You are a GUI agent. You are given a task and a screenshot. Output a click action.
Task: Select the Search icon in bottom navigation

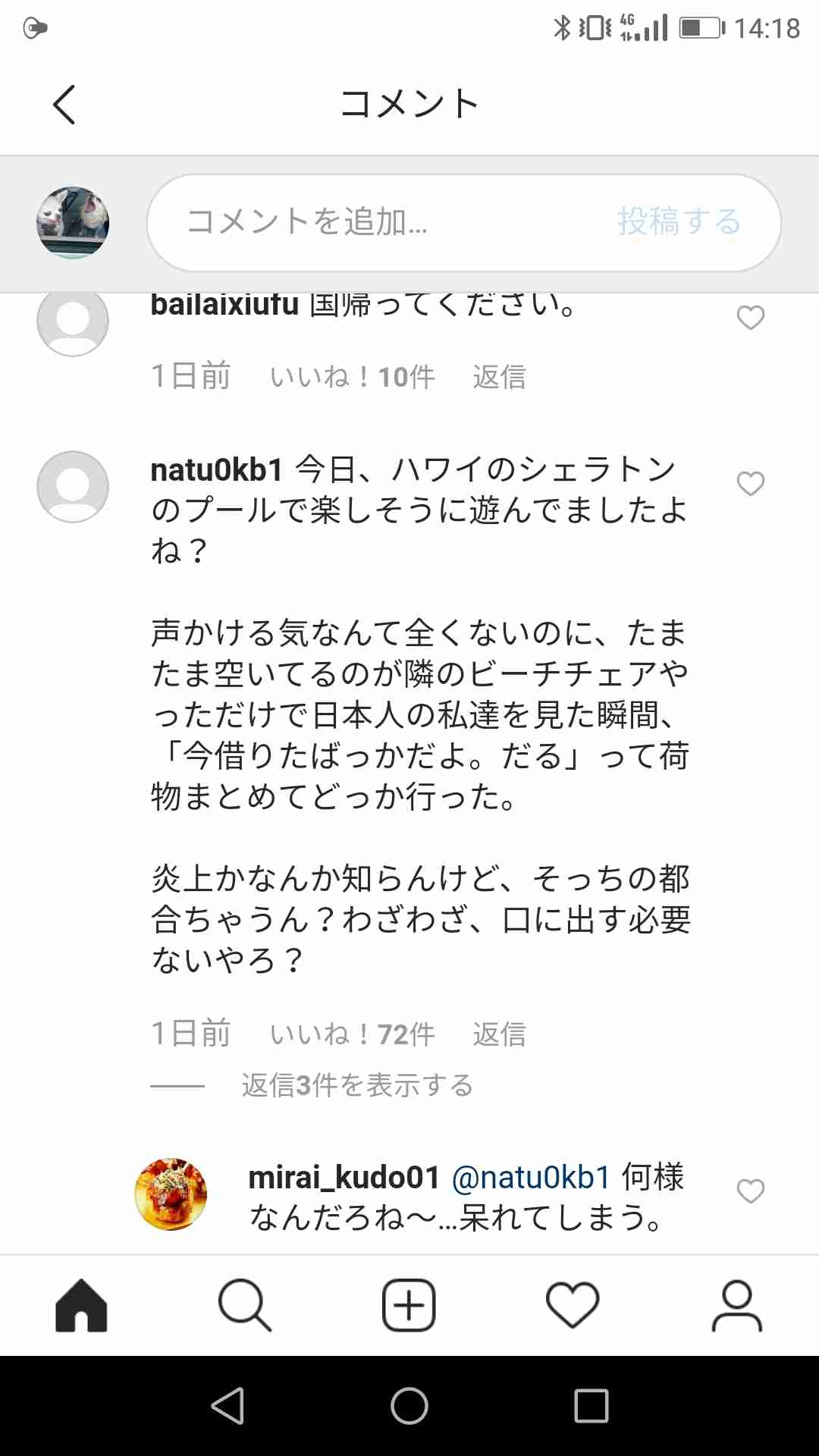pyautogui.click(x=244, y=1302)
